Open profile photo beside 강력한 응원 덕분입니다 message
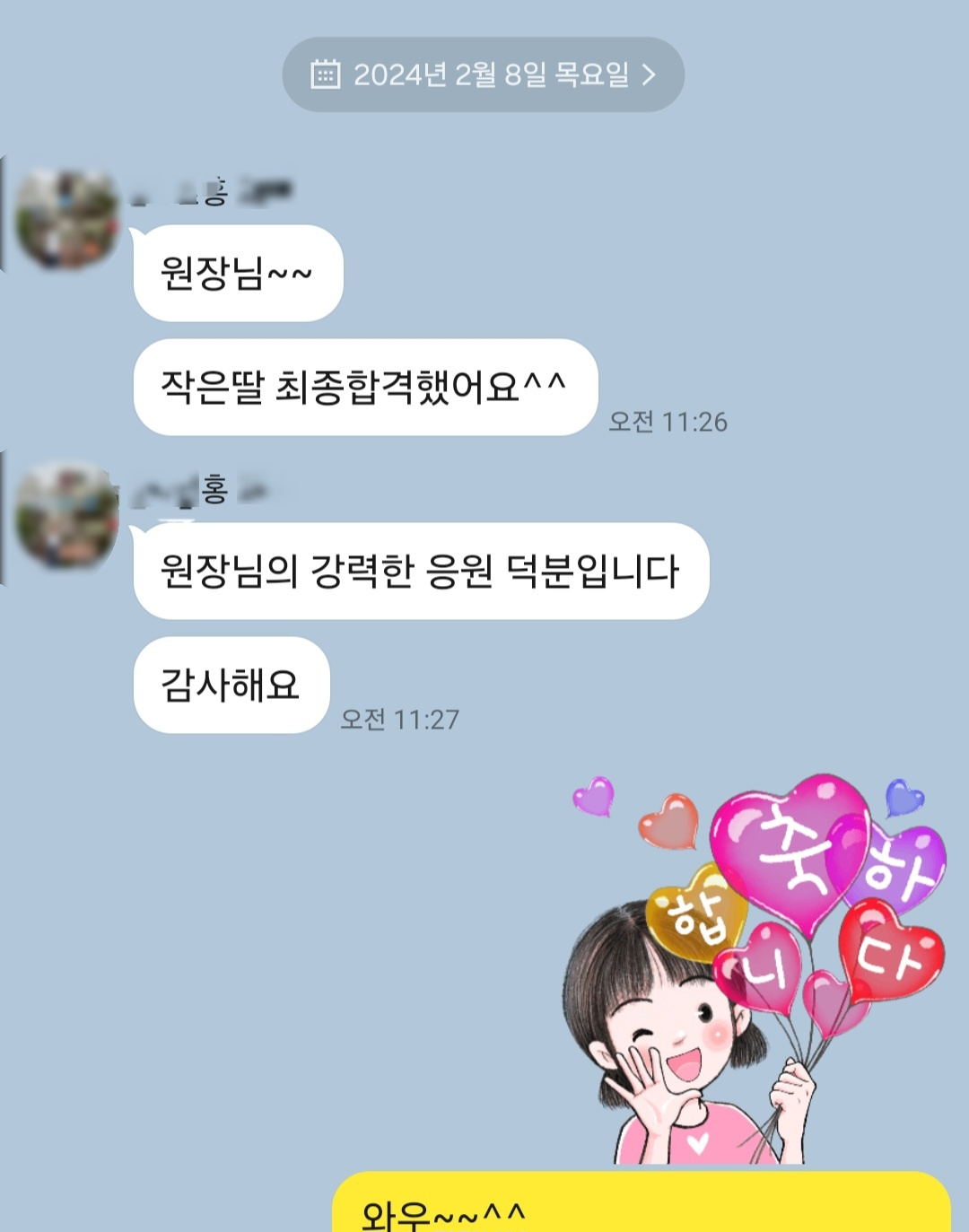 (66, 515)
